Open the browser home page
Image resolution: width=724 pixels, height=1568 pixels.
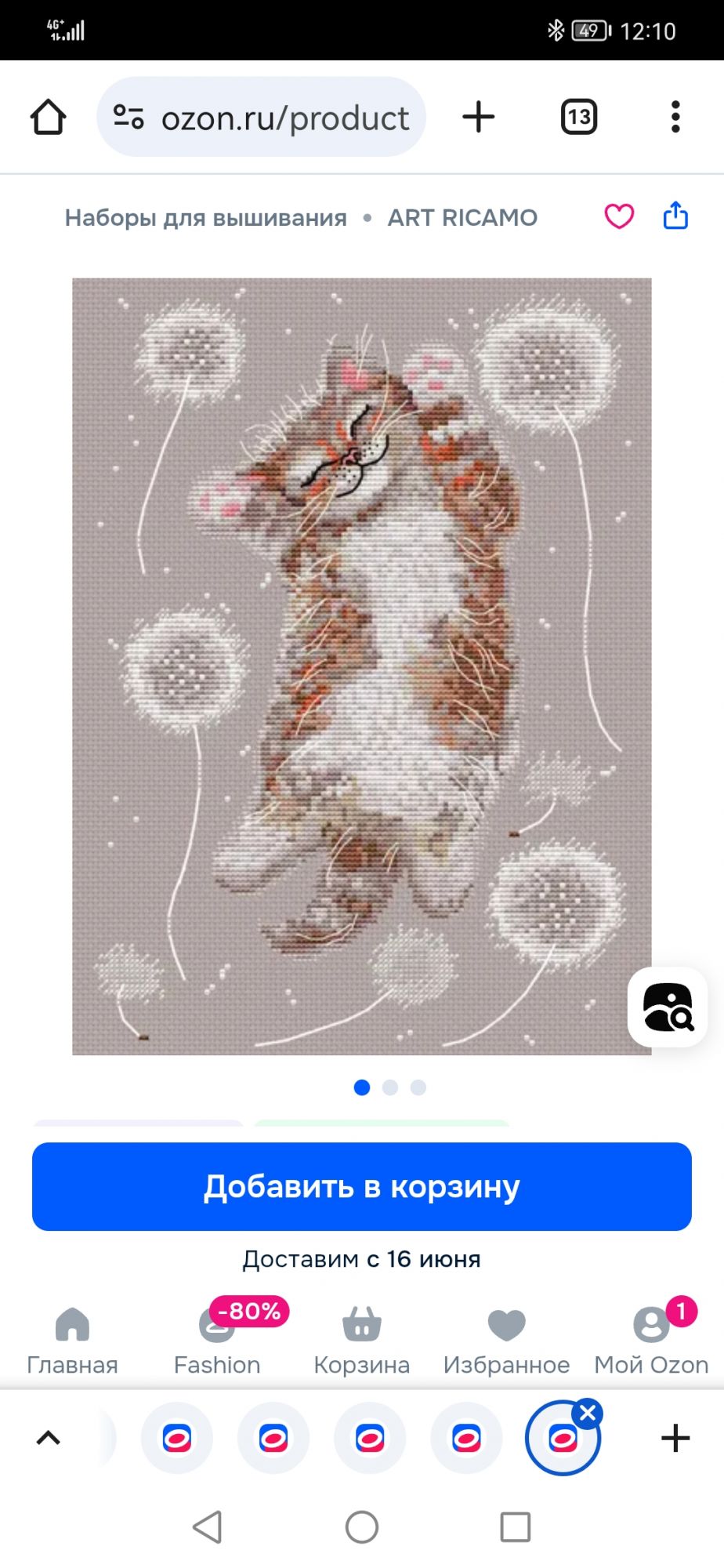click(x=48, y=118)
